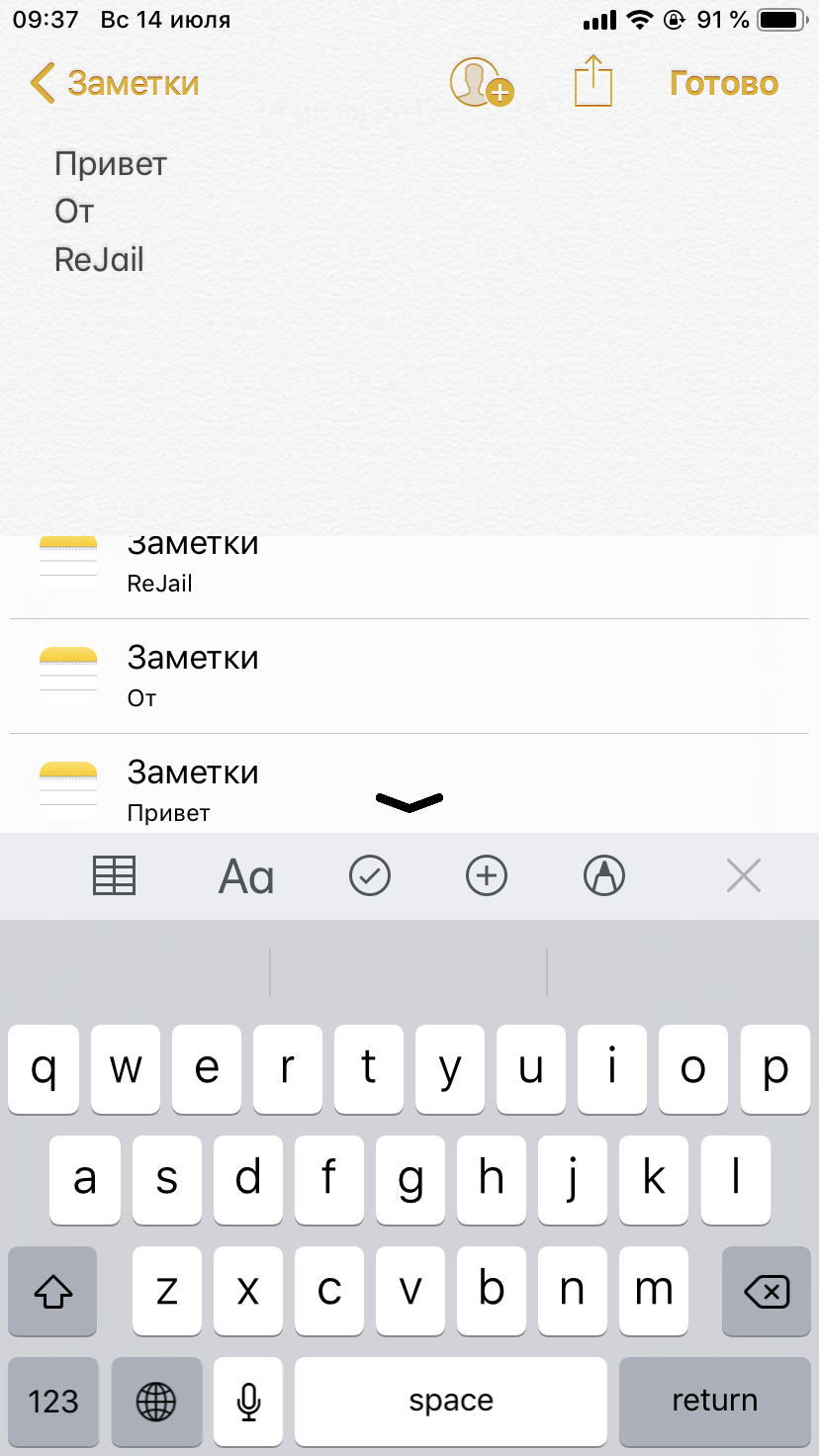The width and height of the screenshot is (819, 1456).
Task: Go back to Заметки list
Action: click(115, 84)
